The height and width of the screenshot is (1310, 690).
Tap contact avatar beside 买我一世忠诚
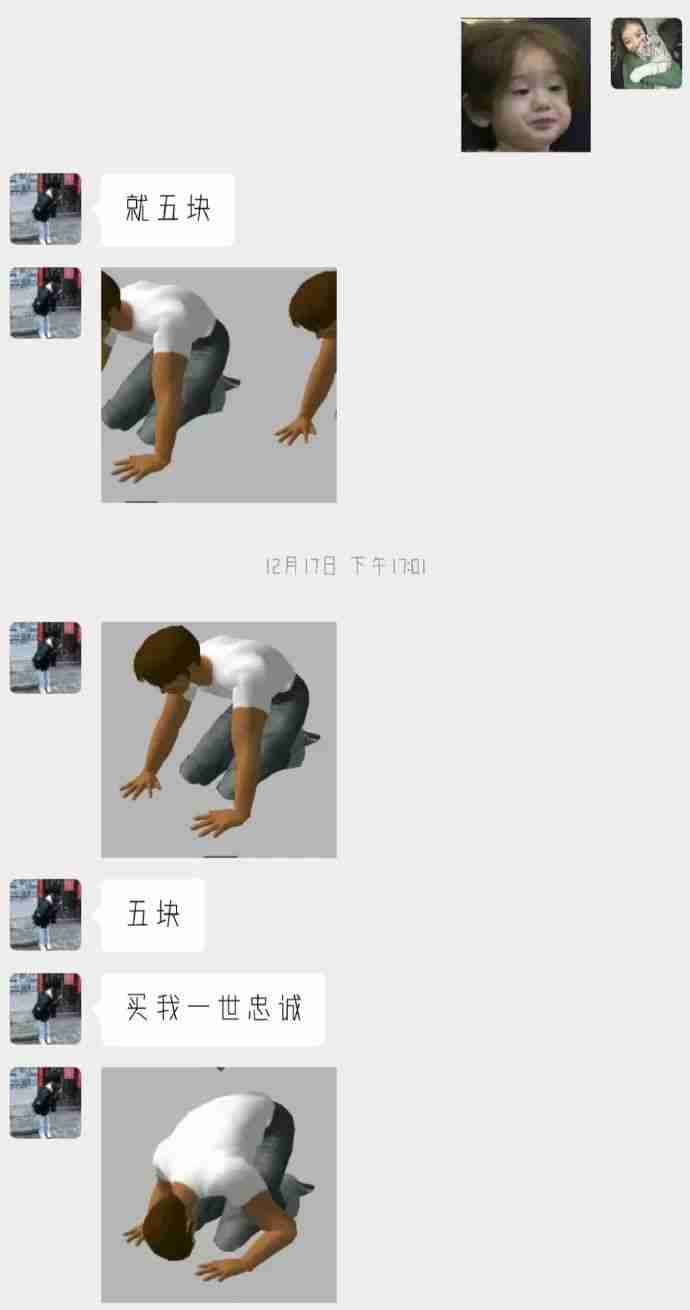tap(45, 1008)
